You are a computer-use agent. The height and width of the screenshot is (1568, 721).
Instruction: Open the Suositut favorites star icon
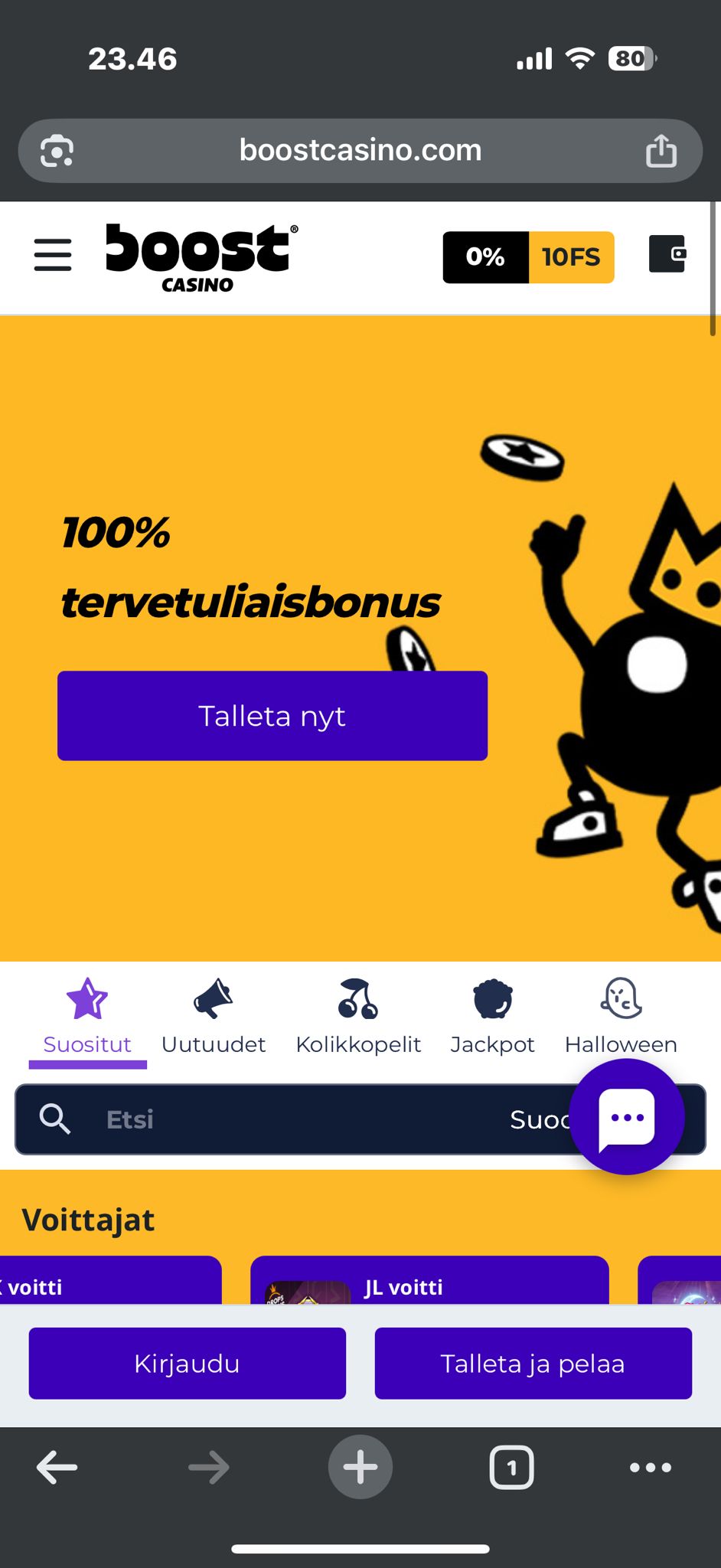click(x=86, y=999)
